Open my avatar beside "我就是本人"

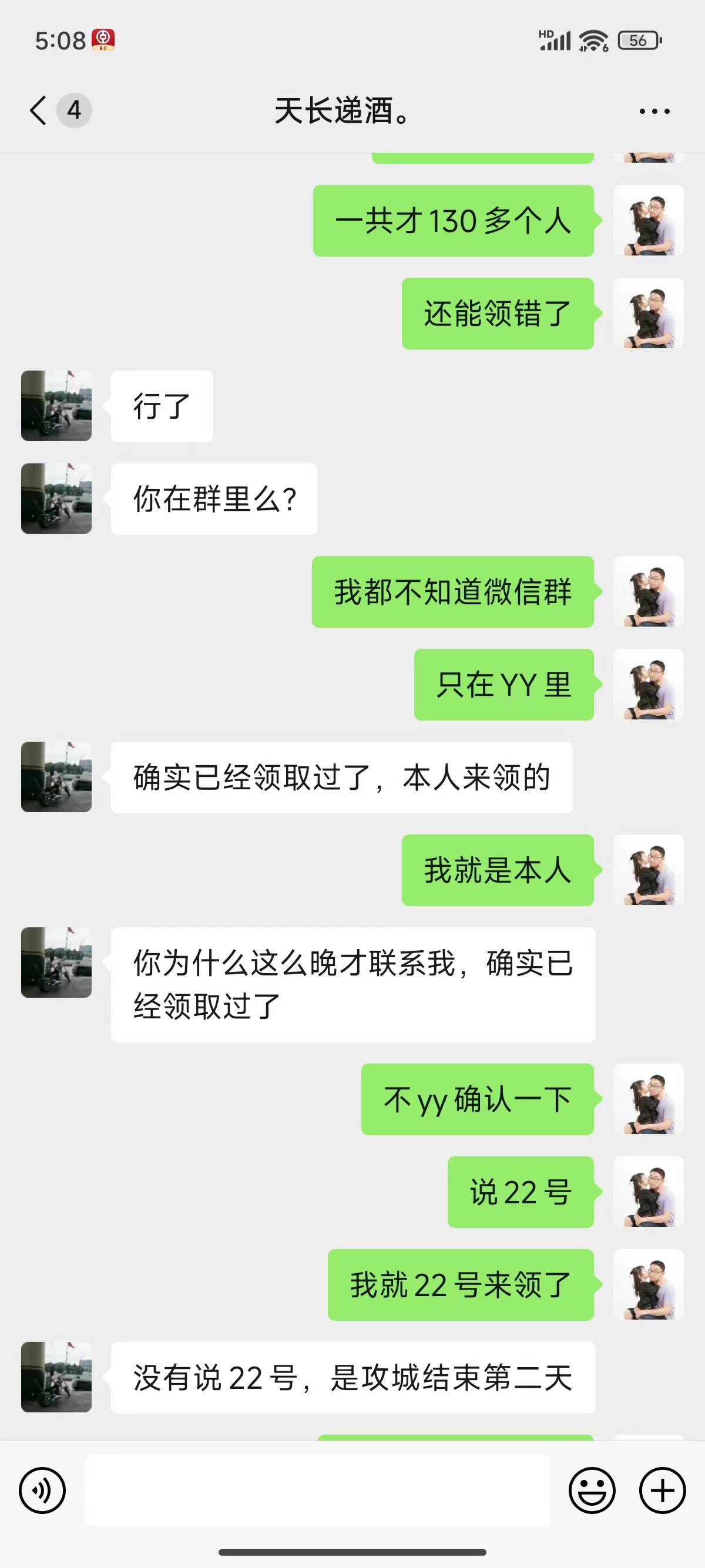649,870
